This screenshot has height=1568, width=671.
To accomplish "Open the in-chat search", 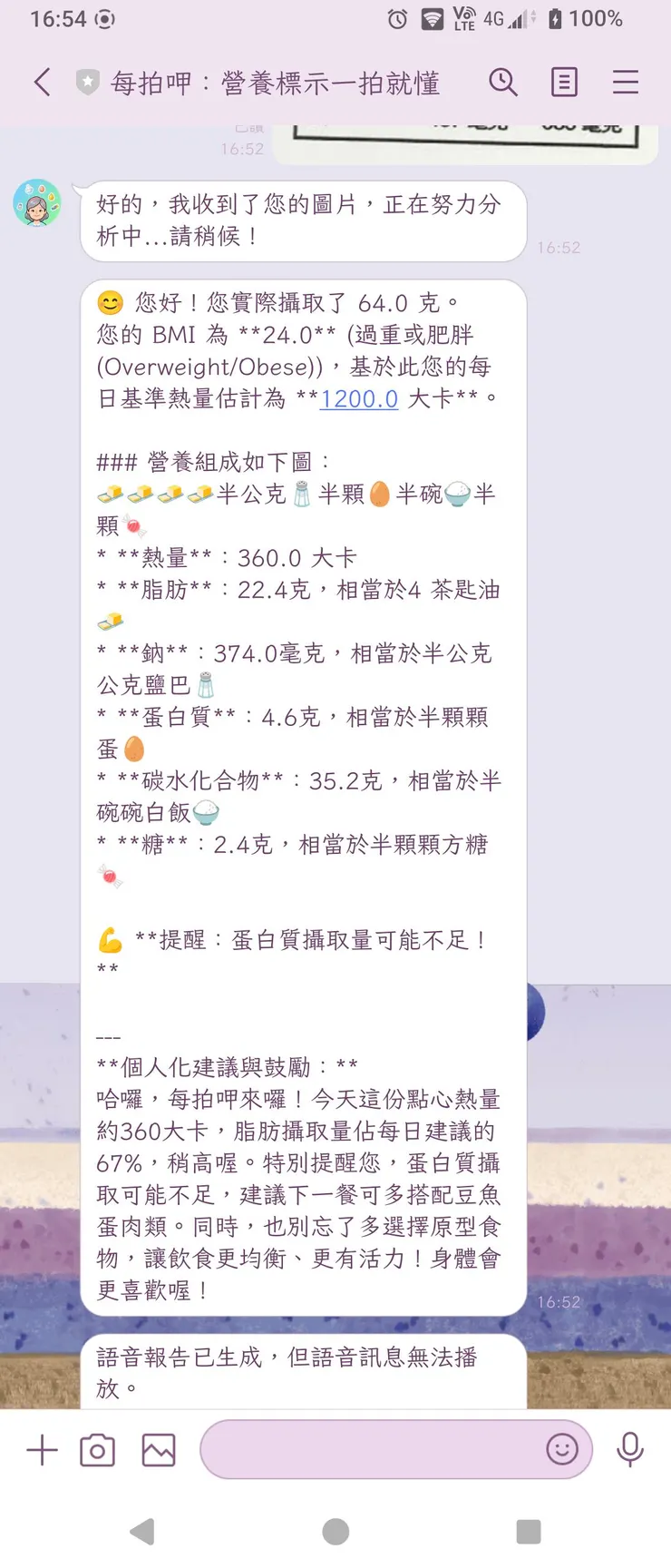I will (x=504, y=82).
